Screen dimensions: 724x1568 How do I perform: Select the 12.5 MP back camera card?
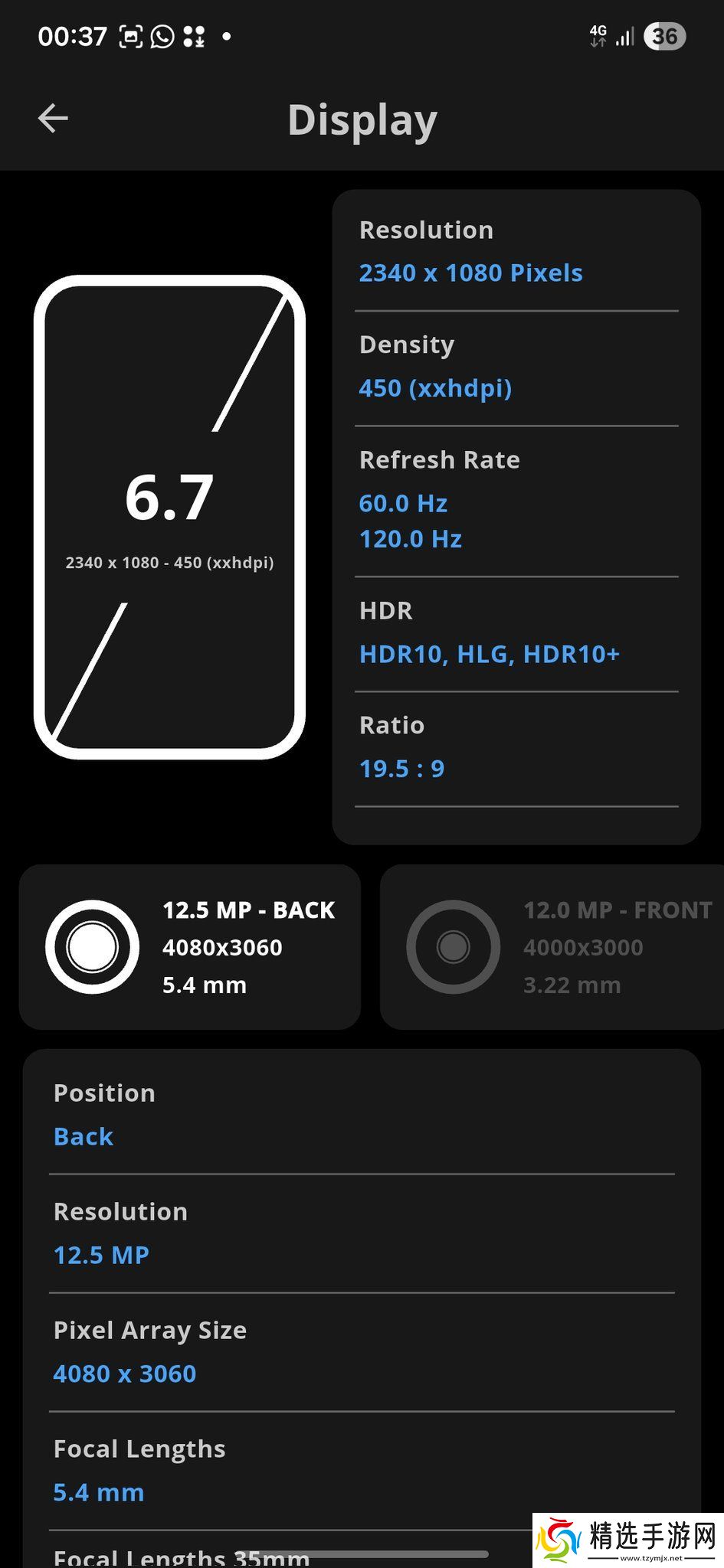point(190,947)
